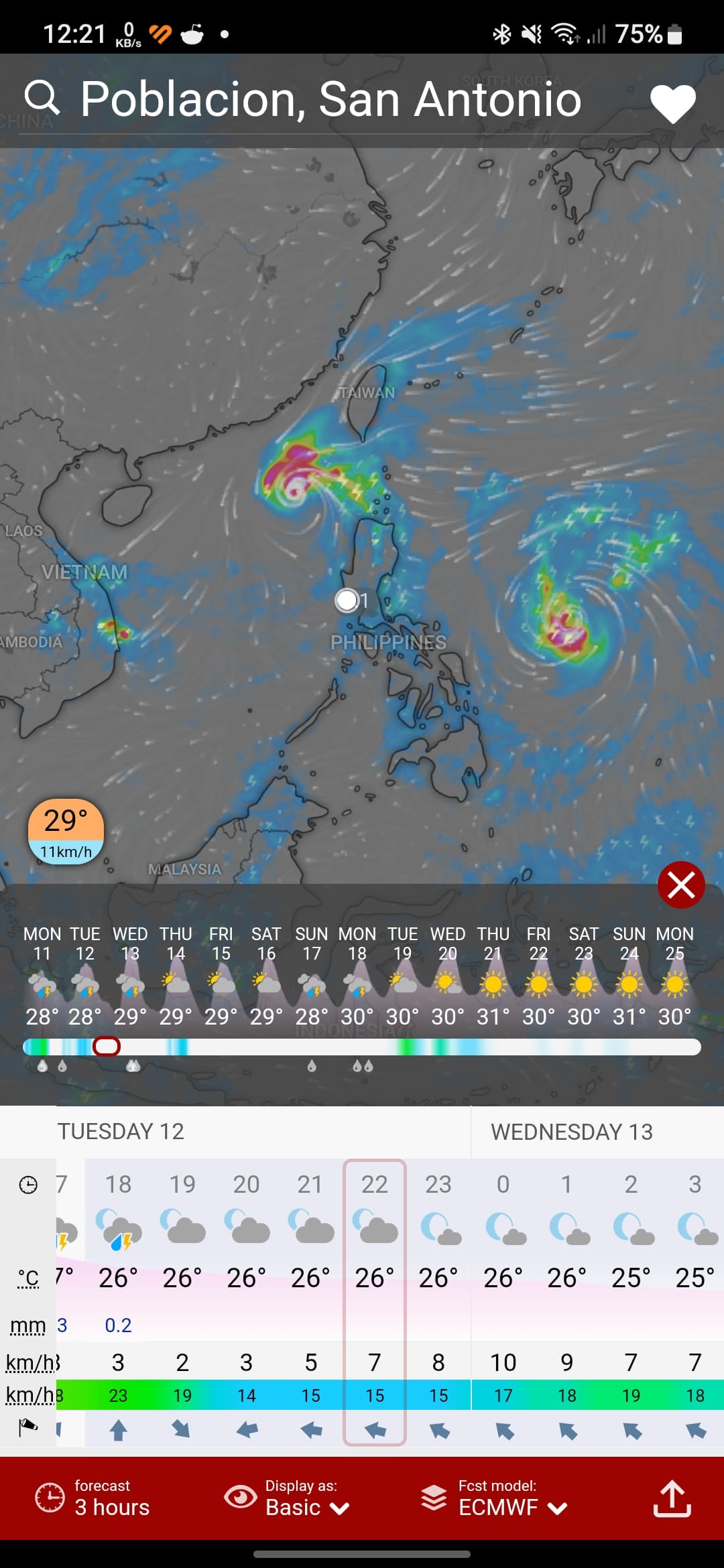Tap the 29° temperature badge on map
The width and height of the screenshot is (724, 1568).
pos(66,831)
